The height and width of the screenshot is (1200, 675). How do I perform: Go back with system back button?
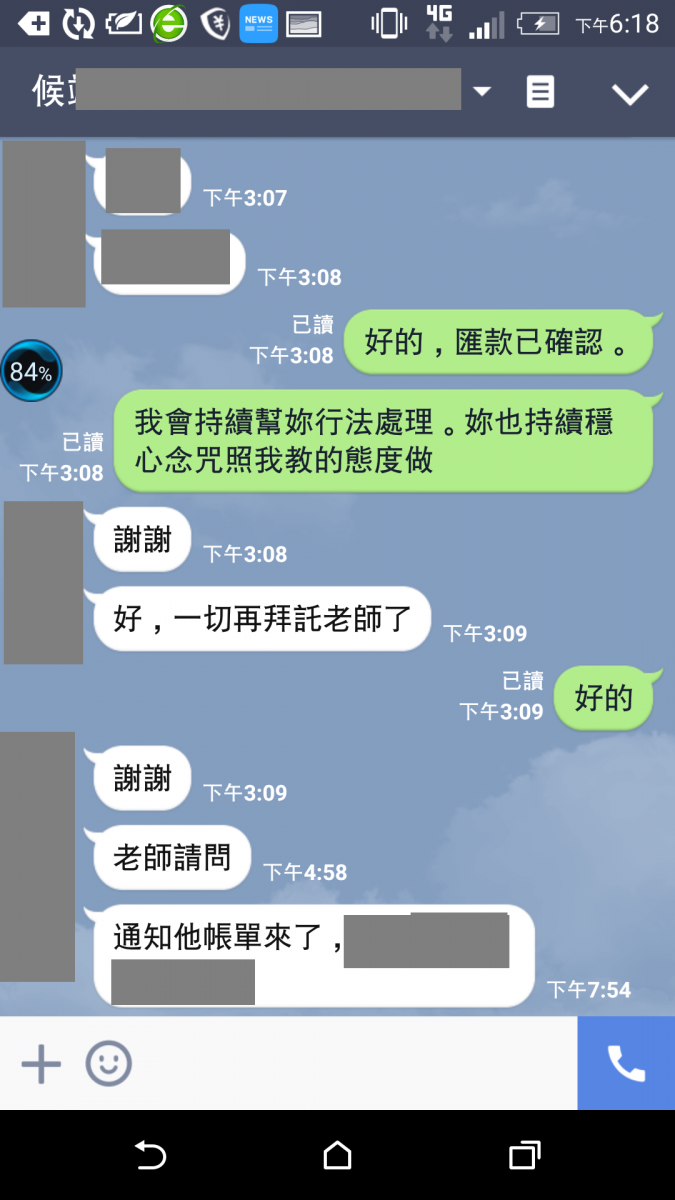pos(150,1156)
